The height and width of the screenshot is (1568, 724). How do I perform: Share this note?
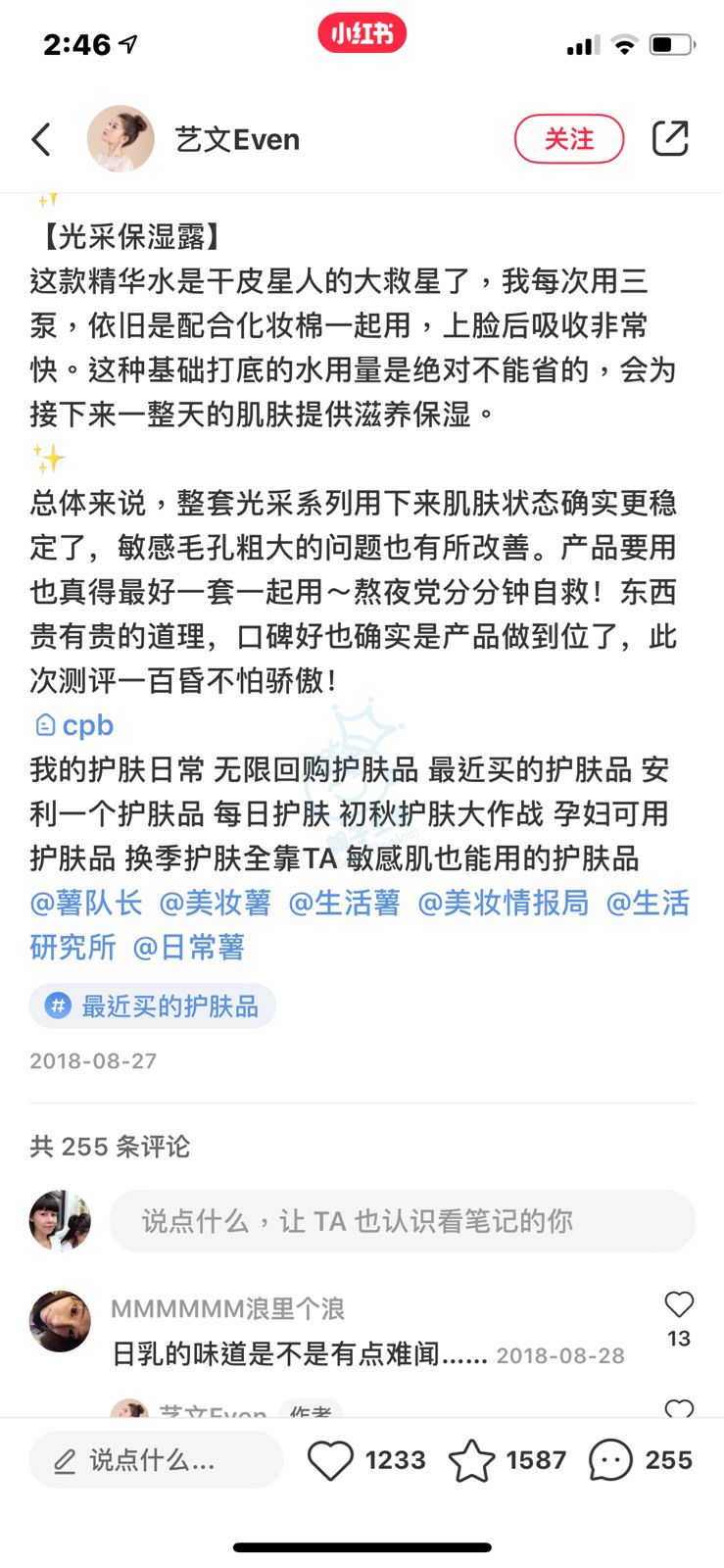(x=670, y=139)
